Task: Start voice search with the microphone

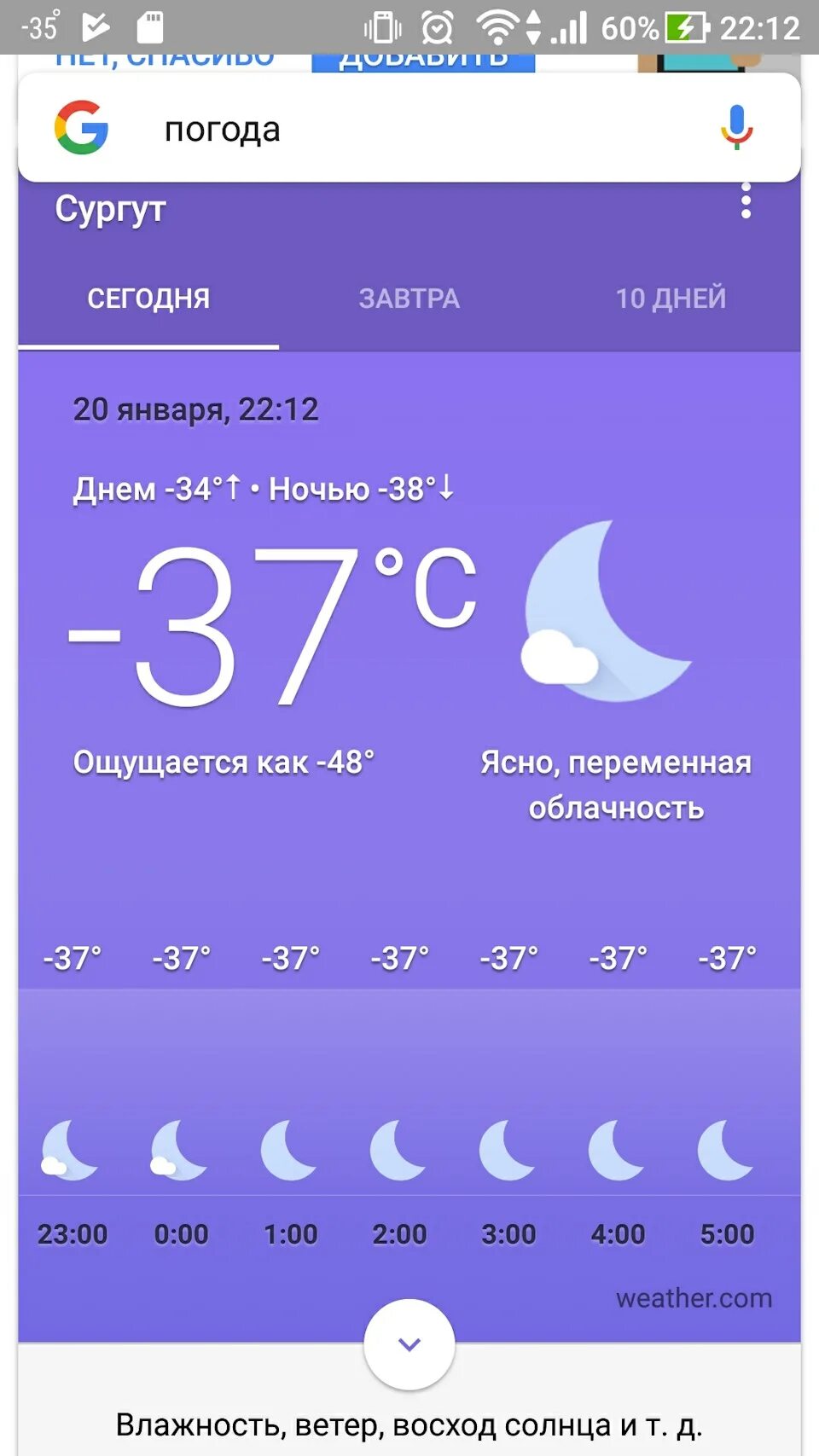Action: pos(736,128)
